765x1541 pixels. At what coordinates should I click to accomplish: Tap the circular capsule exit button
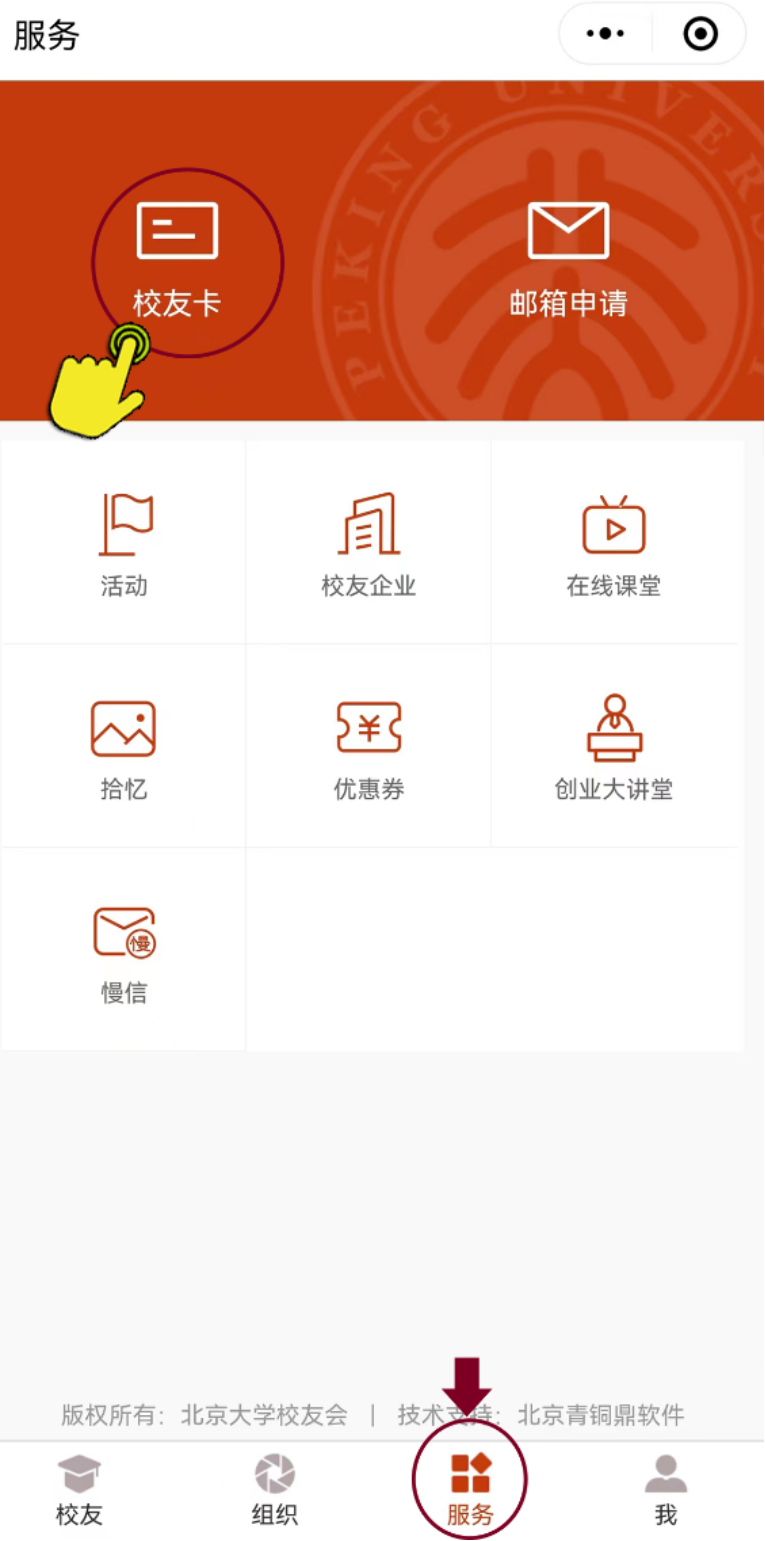700,33
